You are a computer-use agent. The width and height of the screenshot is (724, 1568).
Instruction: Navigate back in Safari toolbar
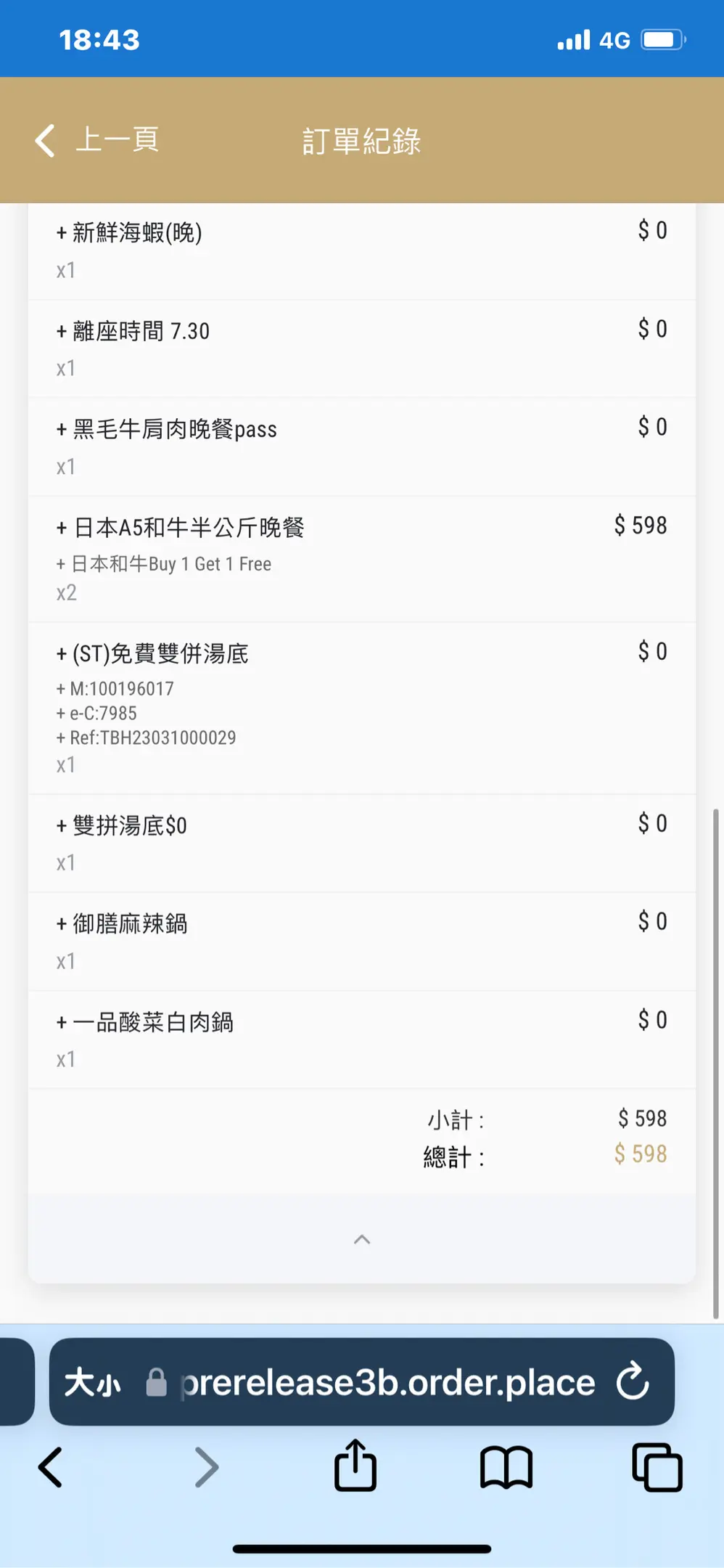[x=50, y=1467]
